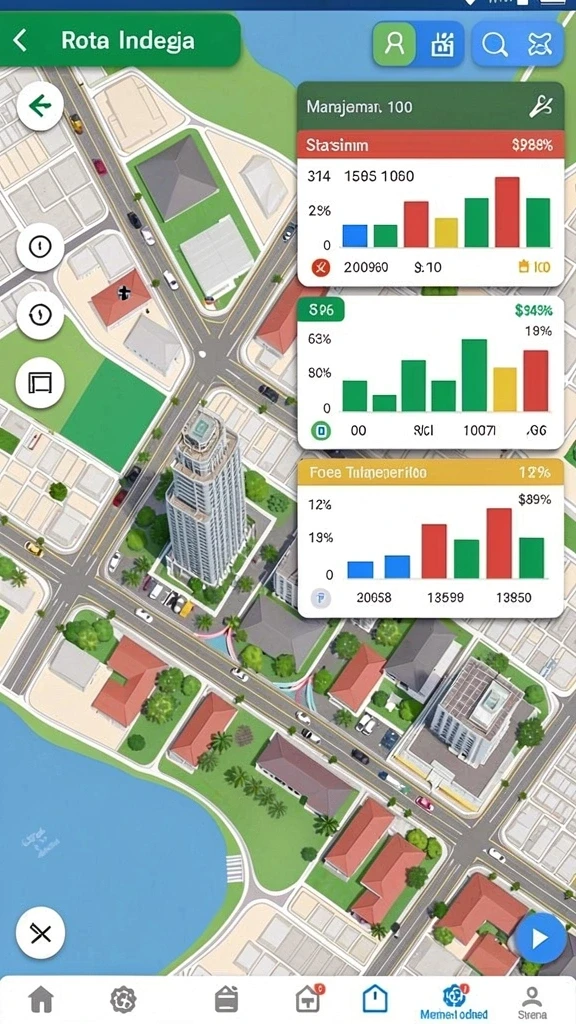Open the gear settings tab
576x1024 pixels.
tap(123, 999)
